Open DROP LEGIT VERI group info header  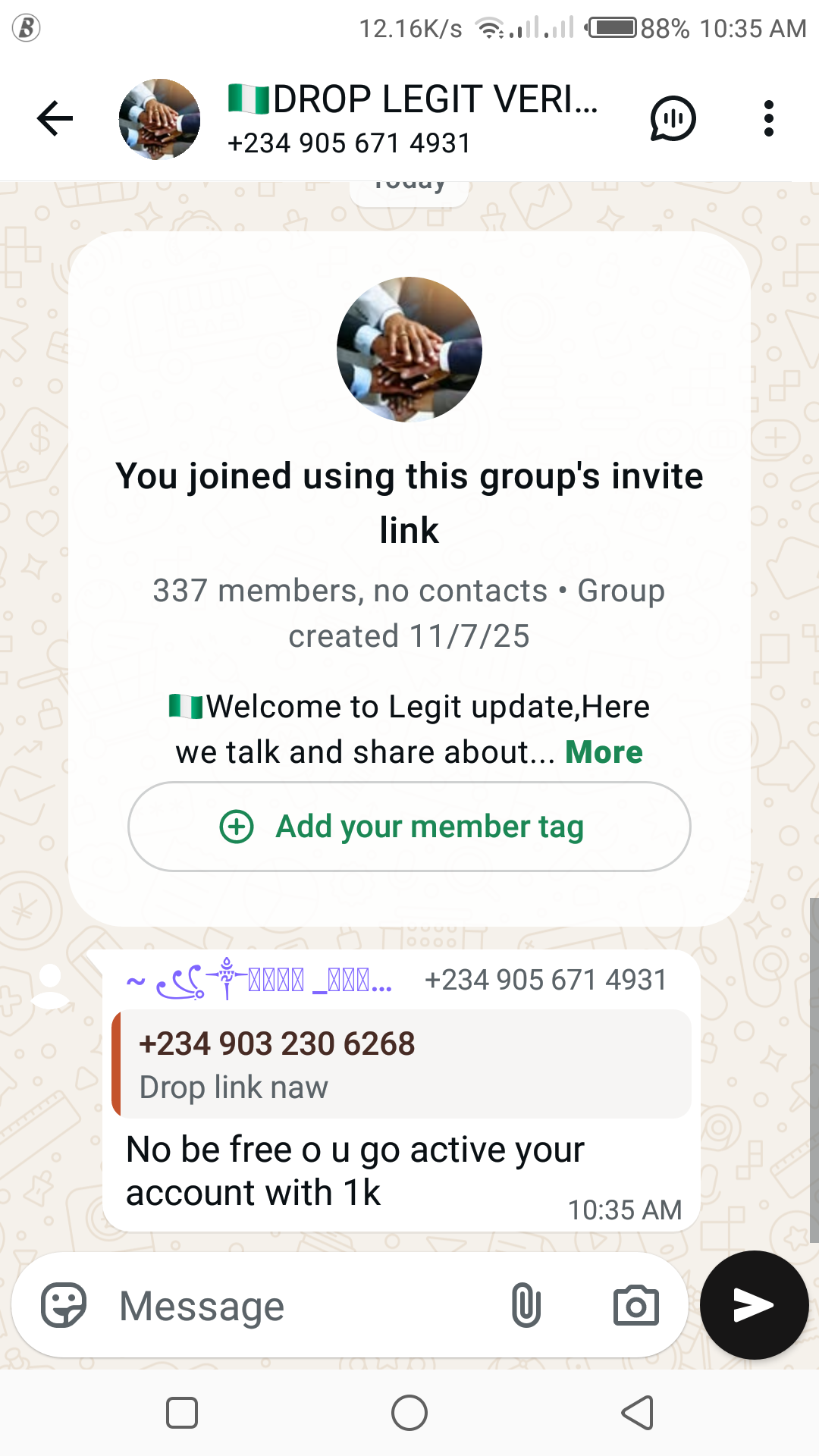coord(413,118)
